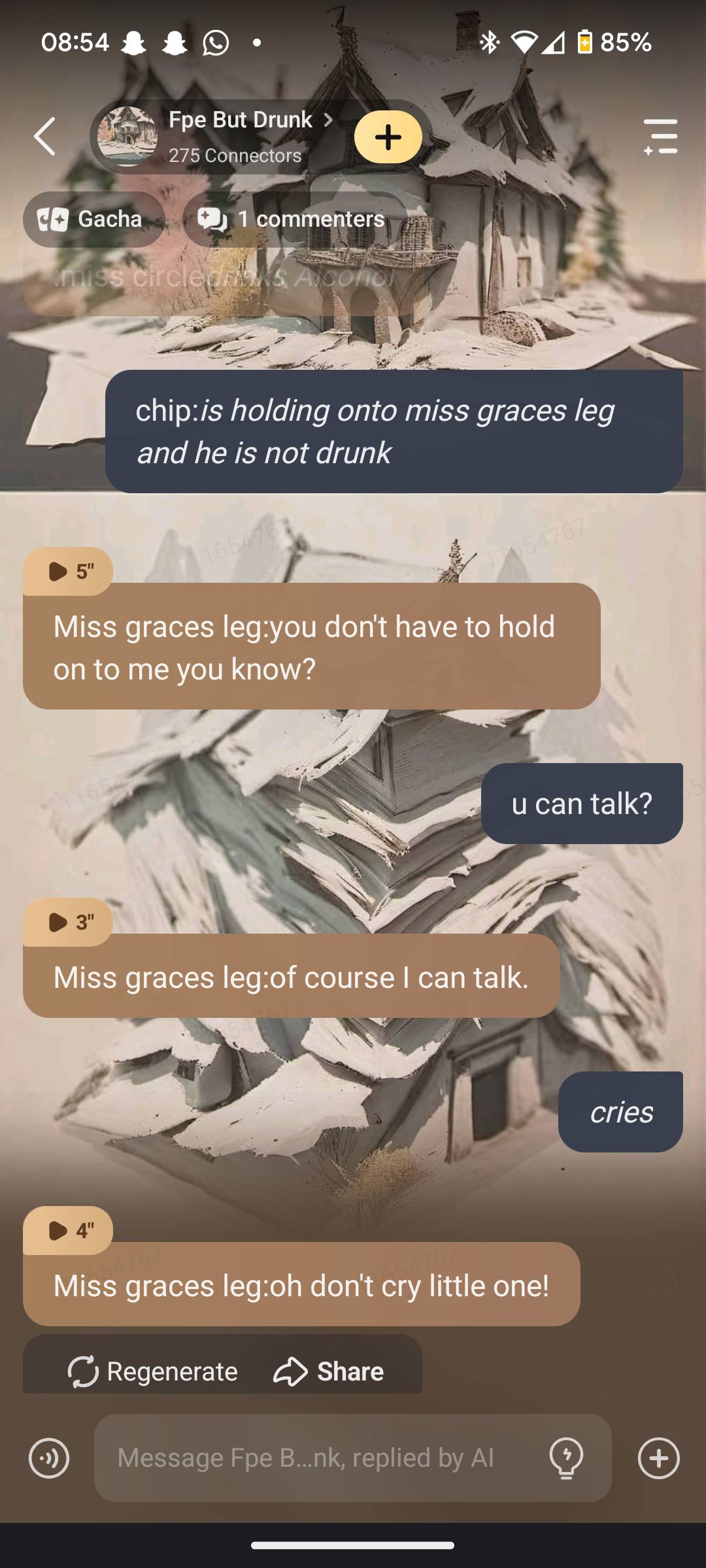
Task: Tap the lightbulb suggestion icon
Action: click(566, 1458)
